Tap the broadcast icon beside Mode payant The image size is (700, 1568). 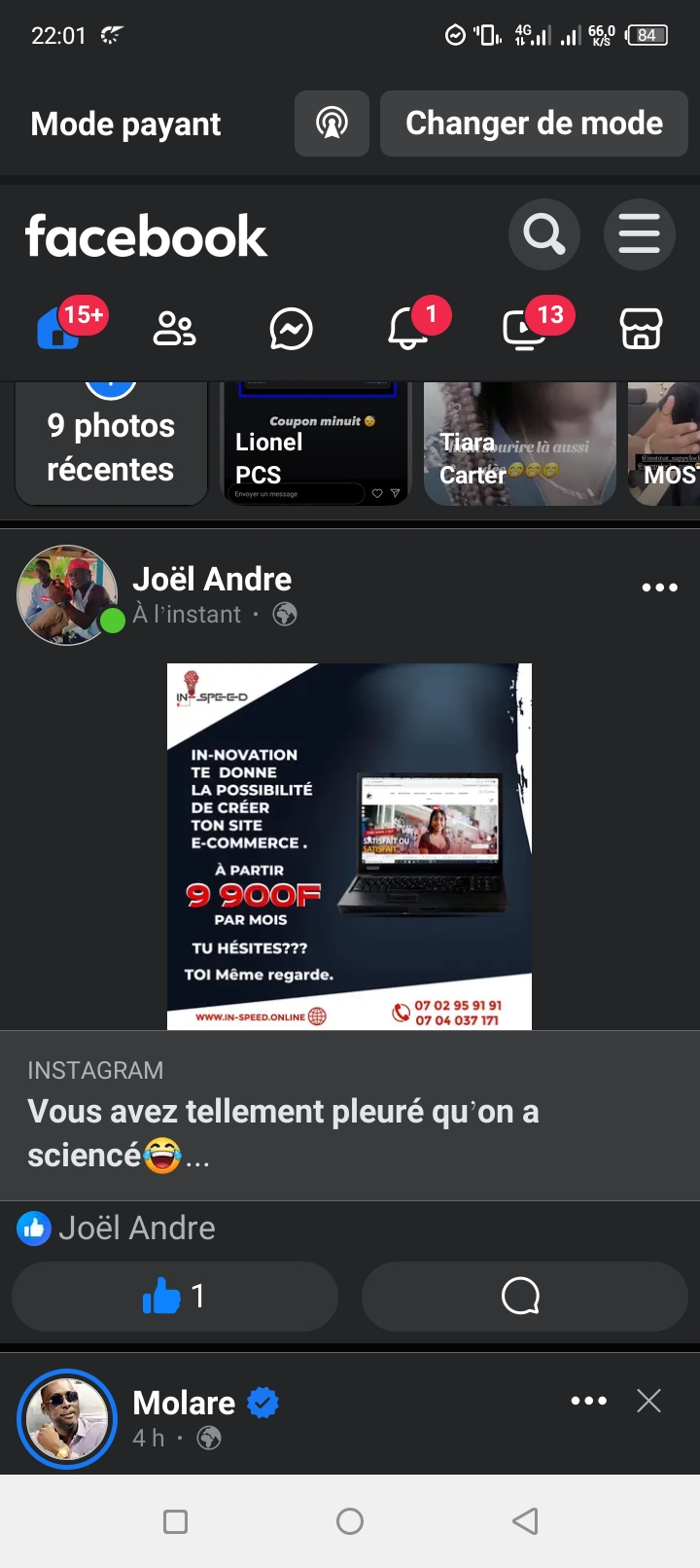[x=332, y=124]
